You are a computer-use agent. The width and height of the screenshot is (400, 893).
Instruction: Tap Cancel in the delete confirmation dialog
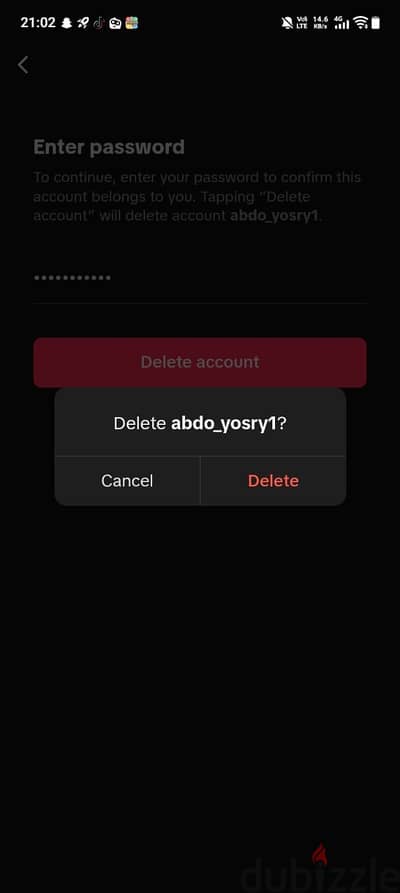[x=127, y=481]
